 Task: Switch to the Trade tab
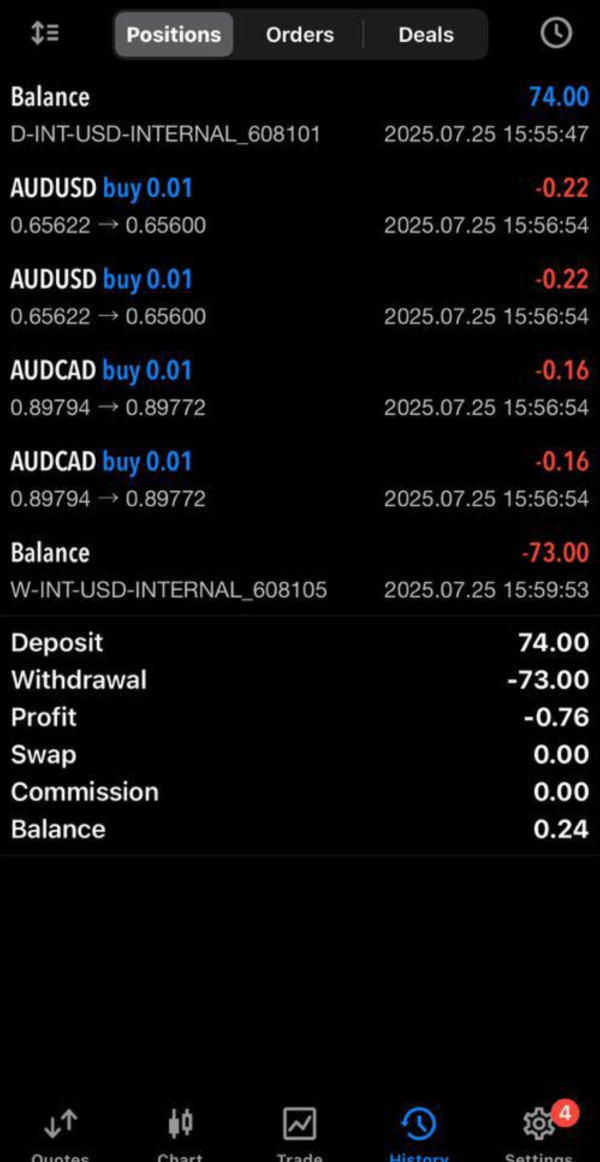[x=299, y=1134]
